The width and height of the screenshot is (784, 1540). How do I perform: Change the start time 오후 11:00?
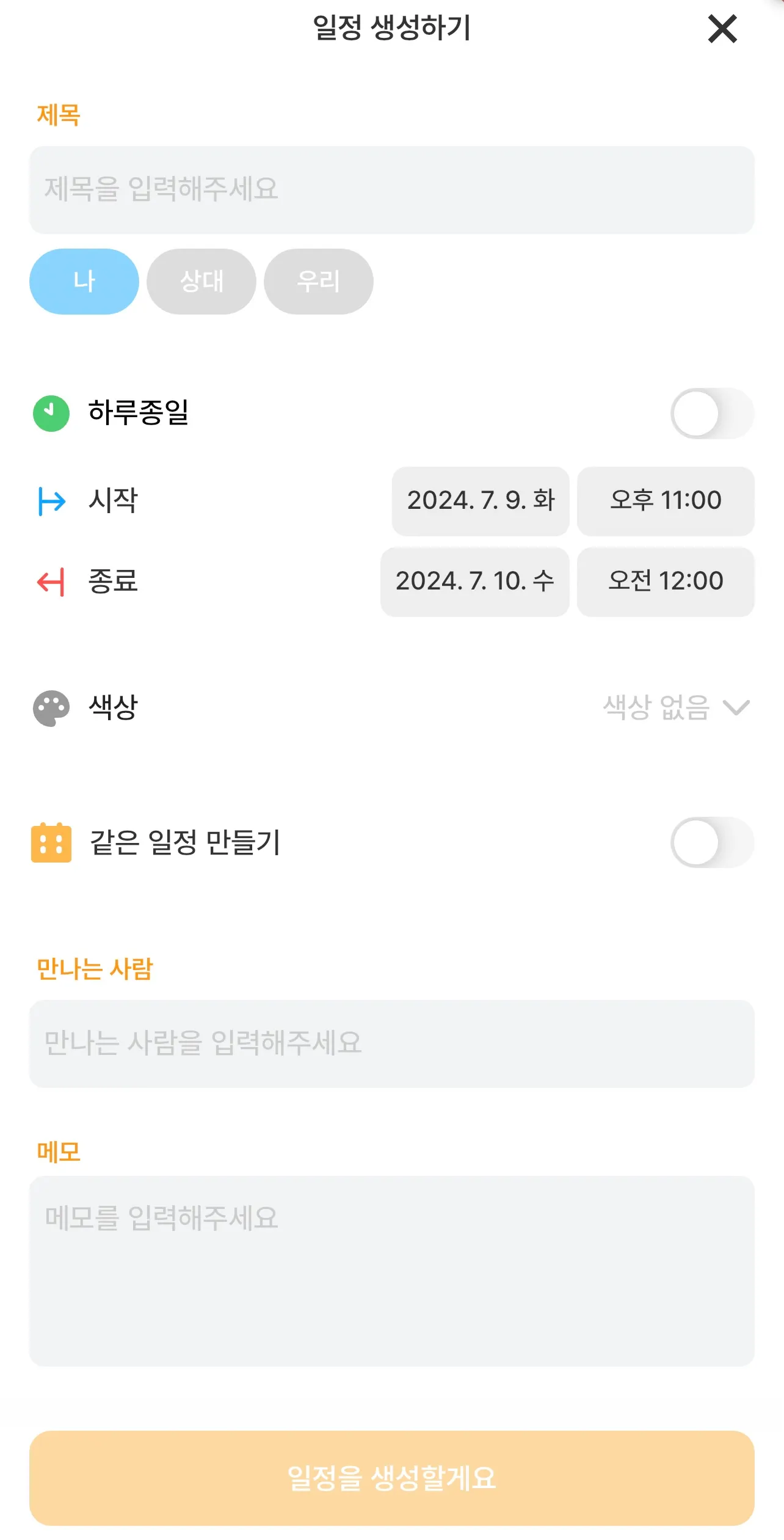click(666, 501)
